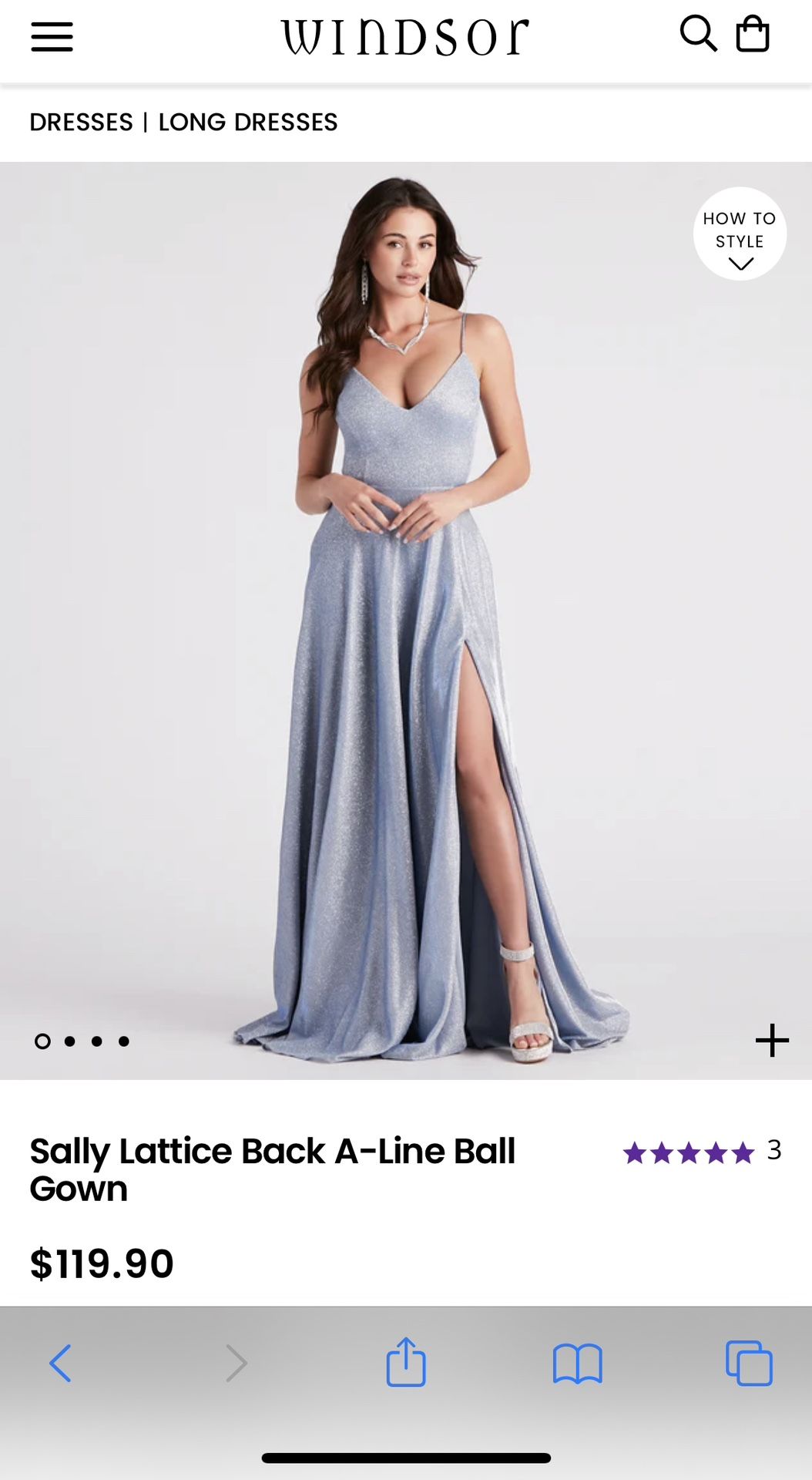The width and height of the screenshot is (812, 1480).
Task: Show open Safari tabs
Action: point(749,1363)
